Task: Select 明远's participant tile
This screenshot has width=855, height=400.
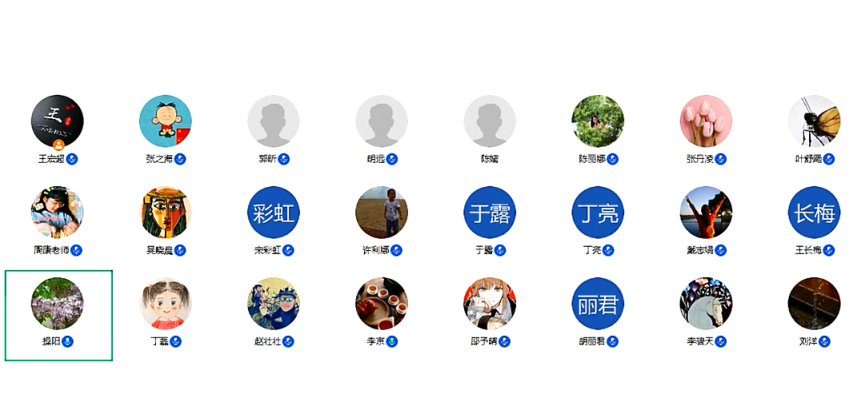Action: (381, 122)
